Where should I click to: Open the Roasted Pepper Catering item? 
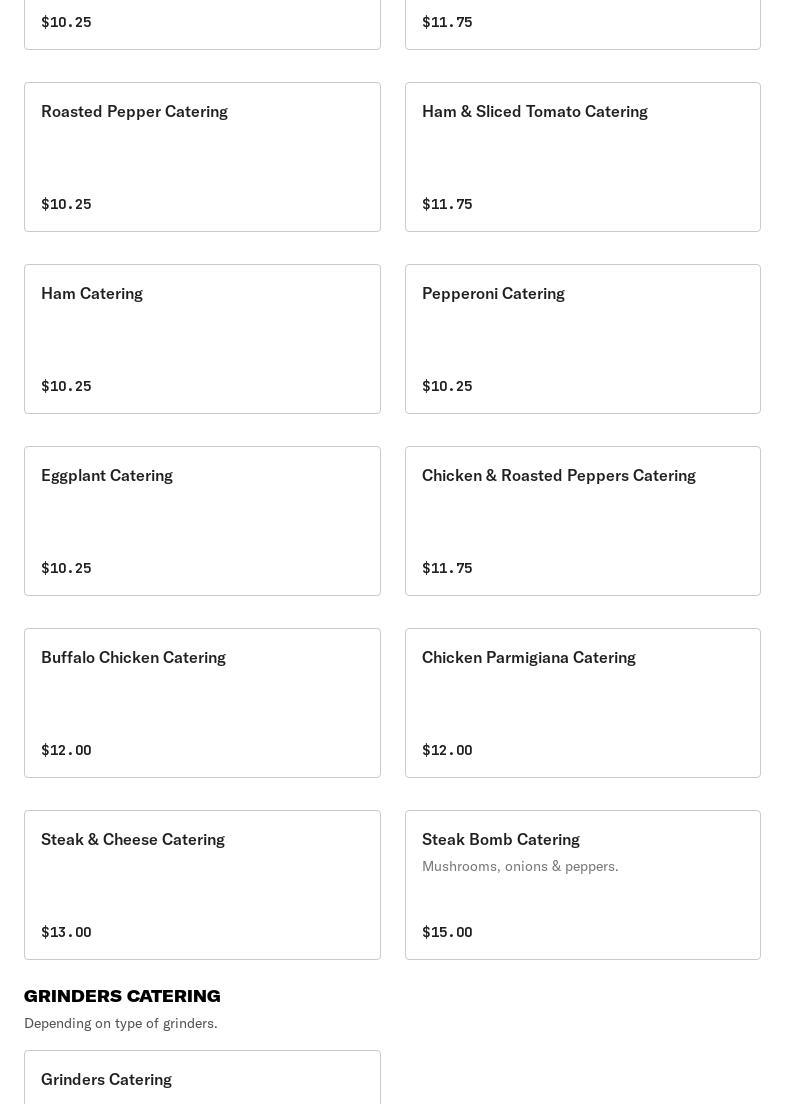pyautogui.click(x=202, y=157)
